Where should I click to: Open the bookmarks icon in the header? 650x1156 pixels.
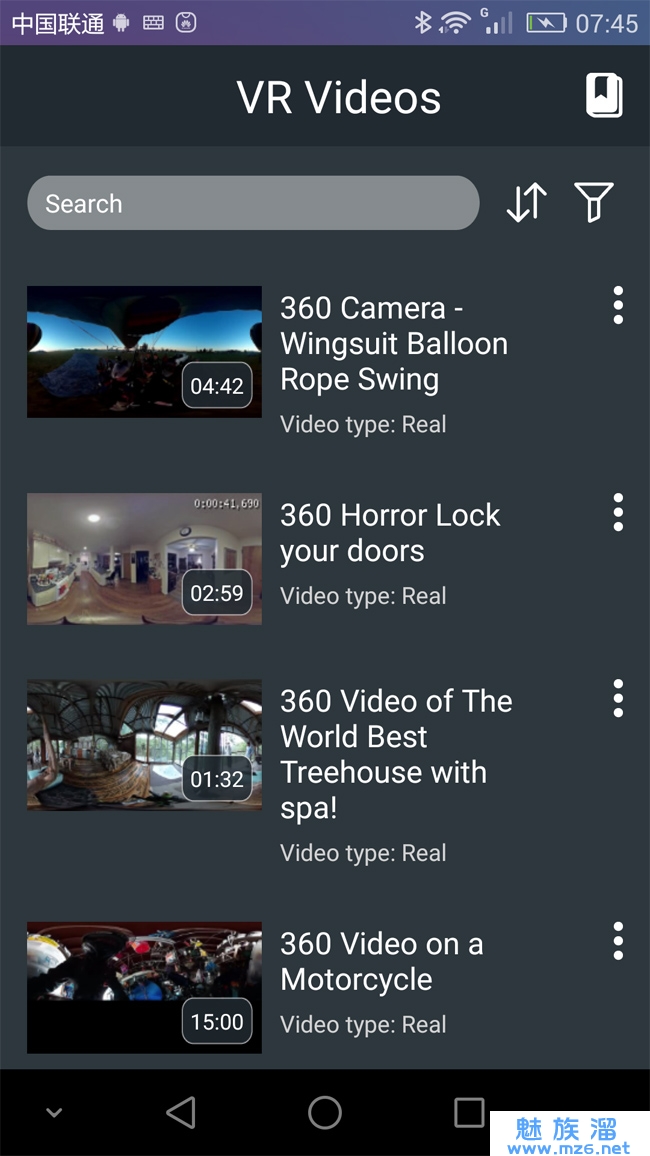click(603, 97)
